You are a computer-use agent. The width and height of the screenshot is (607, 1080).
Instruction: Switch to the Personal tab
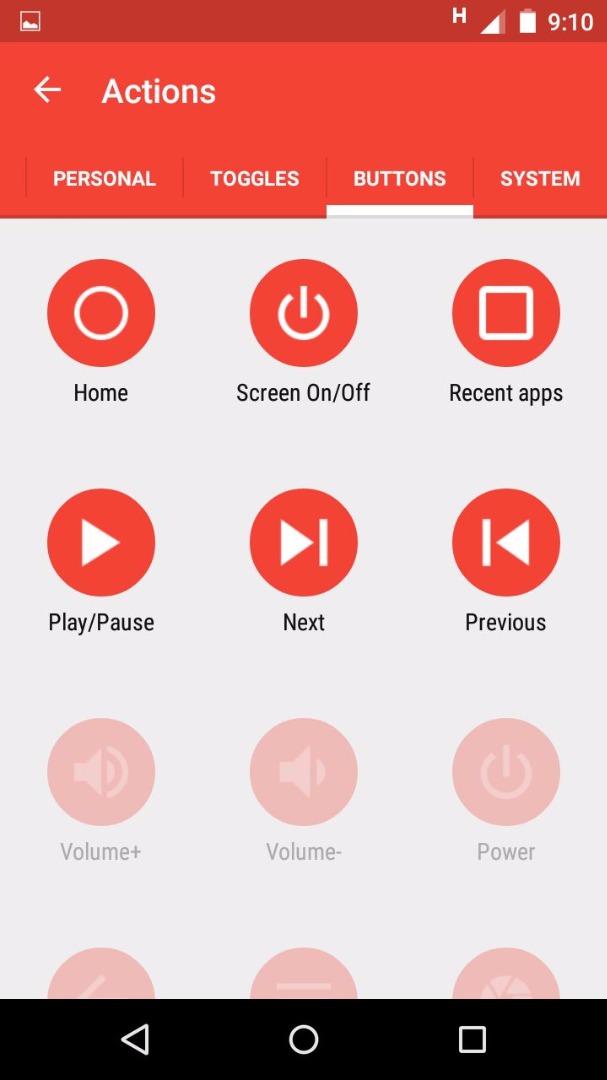tap(104, 179)
